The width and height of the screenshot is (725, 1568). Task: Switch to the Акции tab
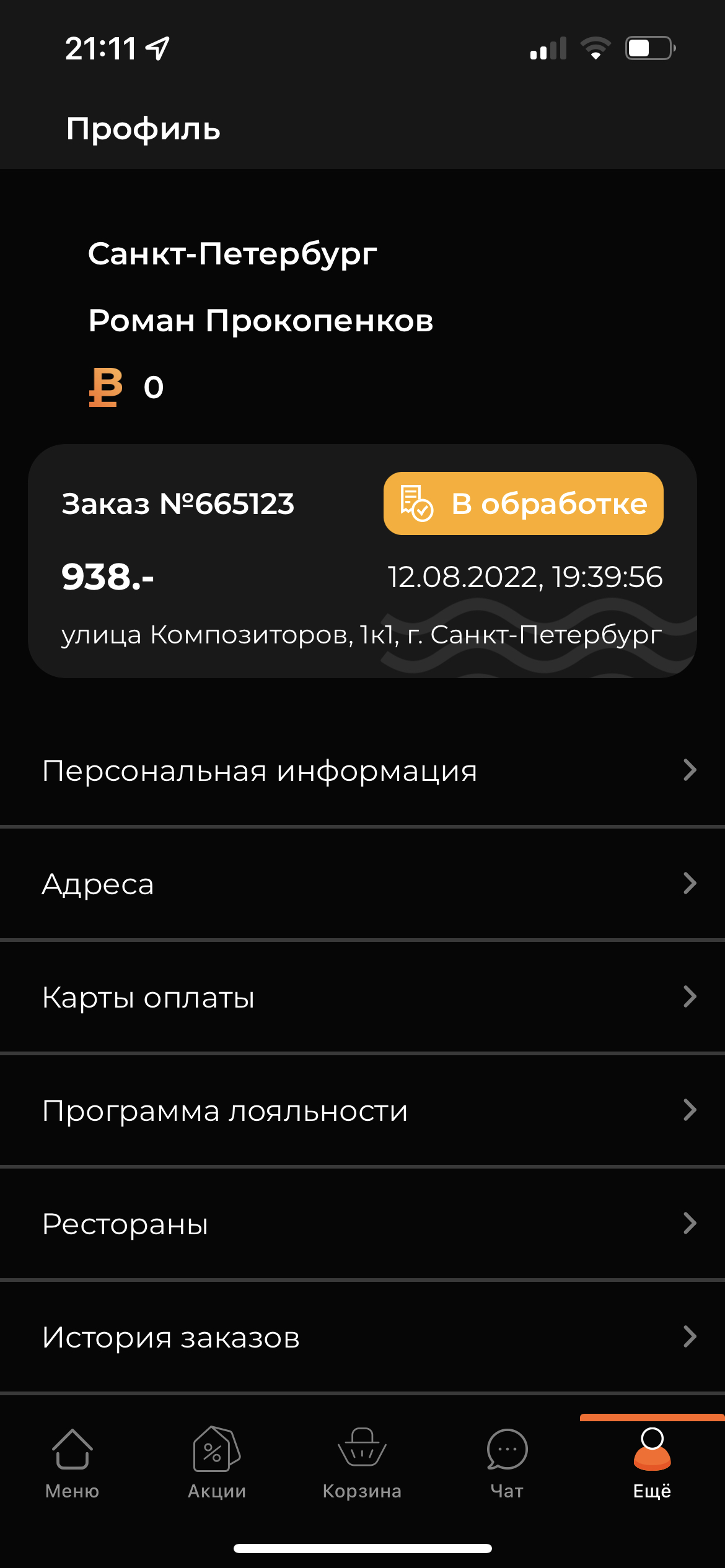[217, 1464]
